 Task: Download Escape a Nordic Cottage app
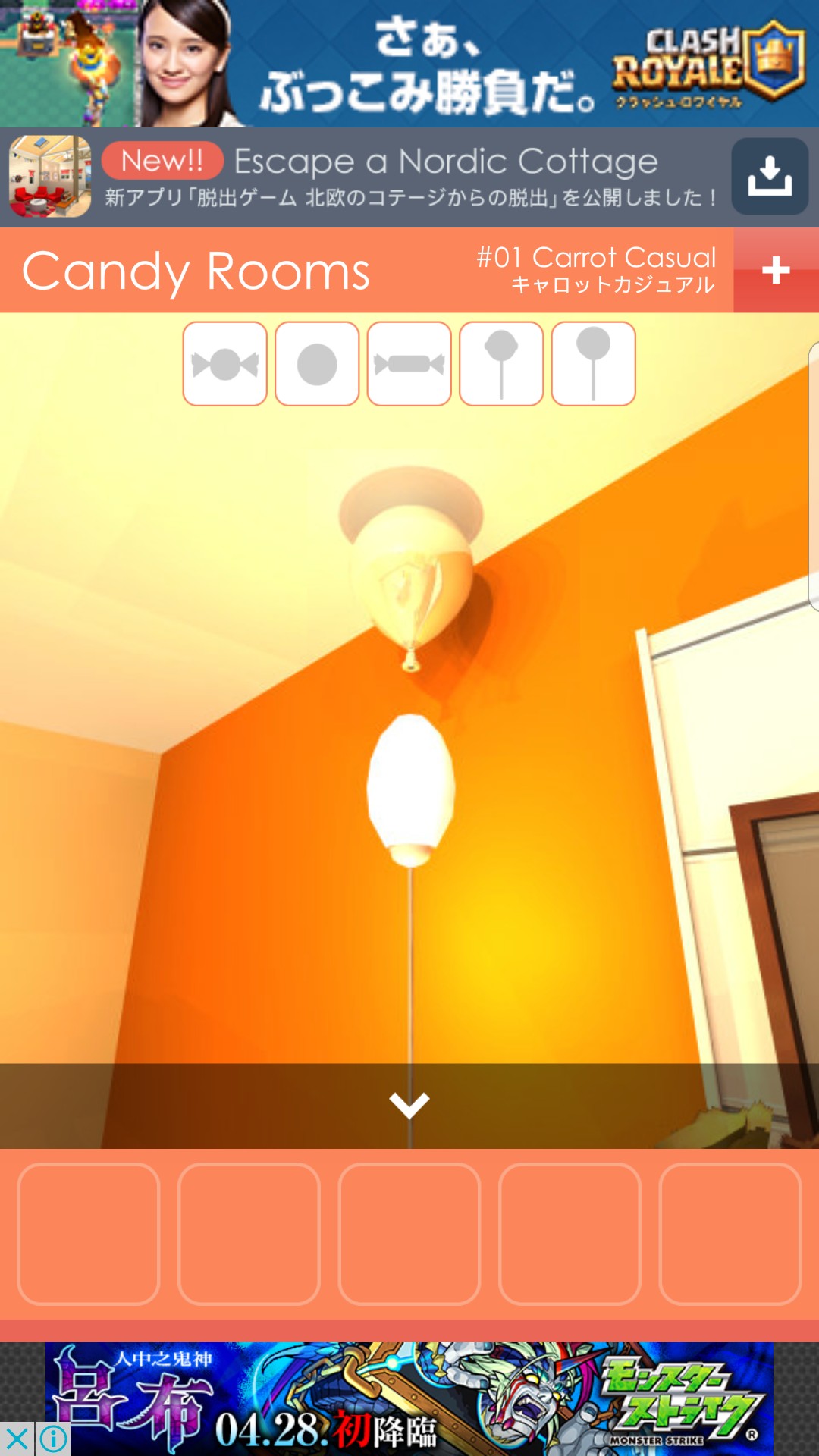pos(770,176)
